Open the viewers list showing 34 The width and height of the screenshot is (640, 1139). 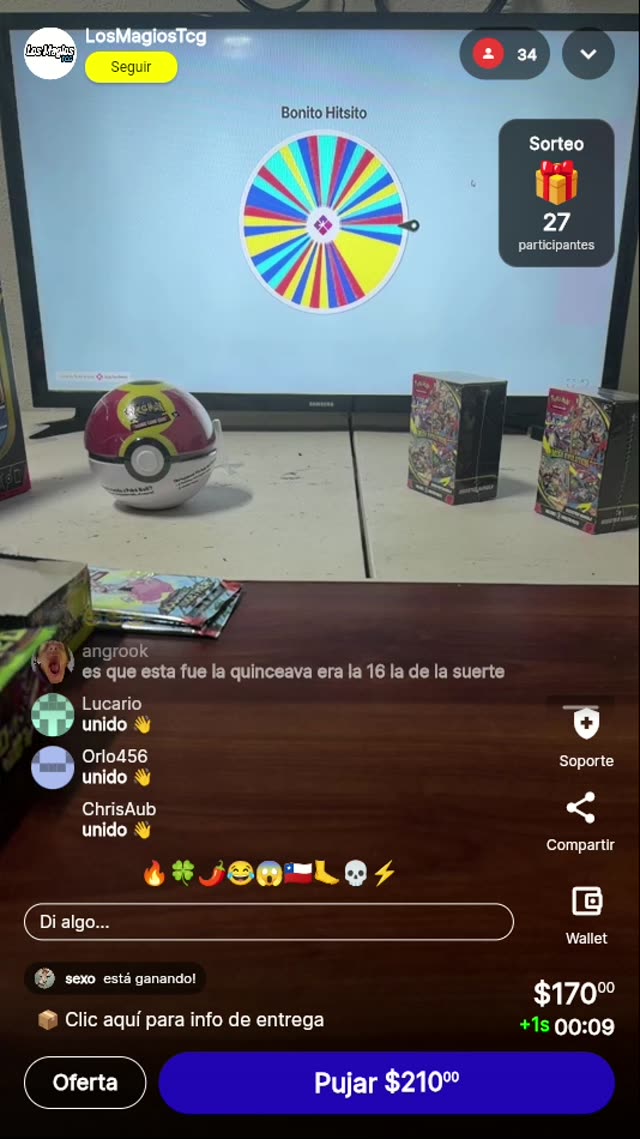tap(504, 54)
